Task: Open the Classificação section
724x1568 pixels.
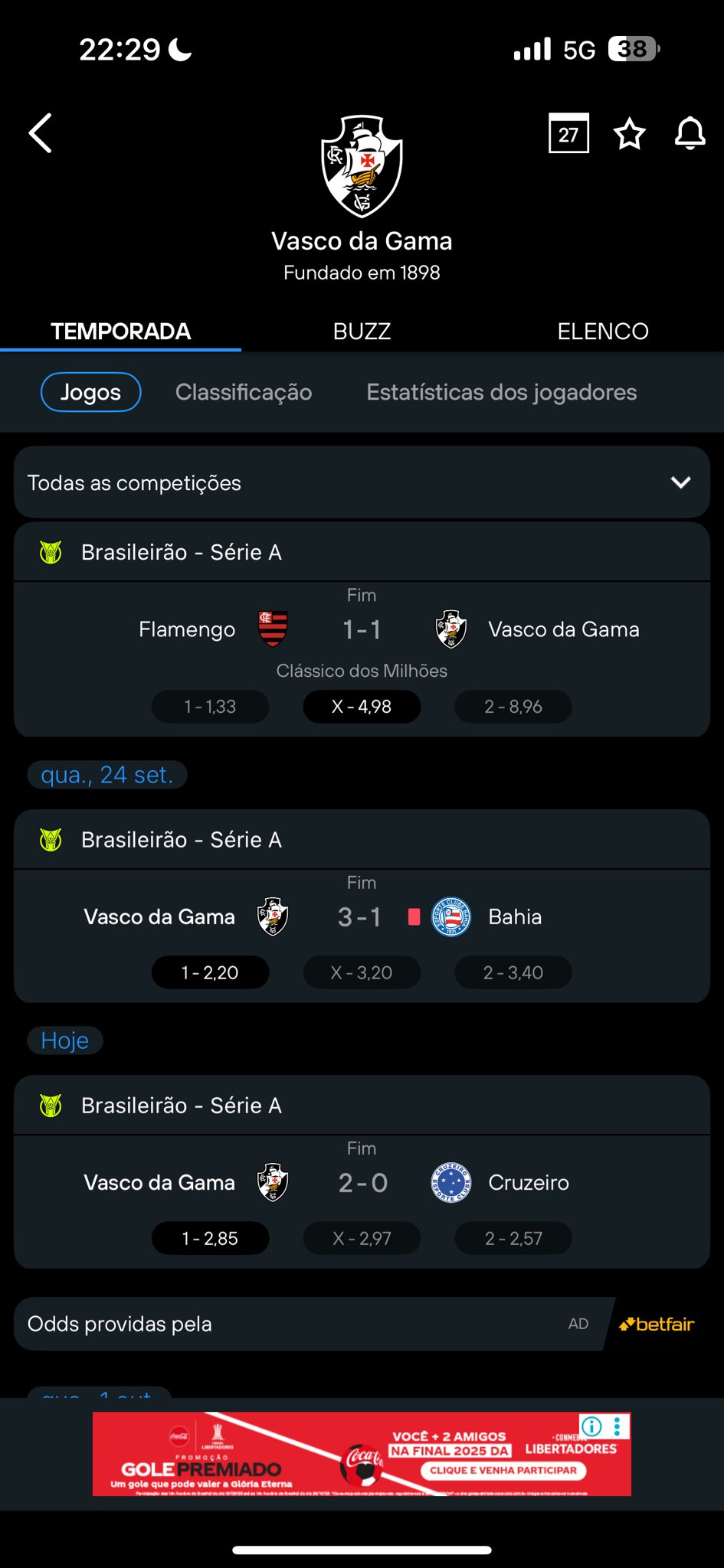Action: point(244,392)
